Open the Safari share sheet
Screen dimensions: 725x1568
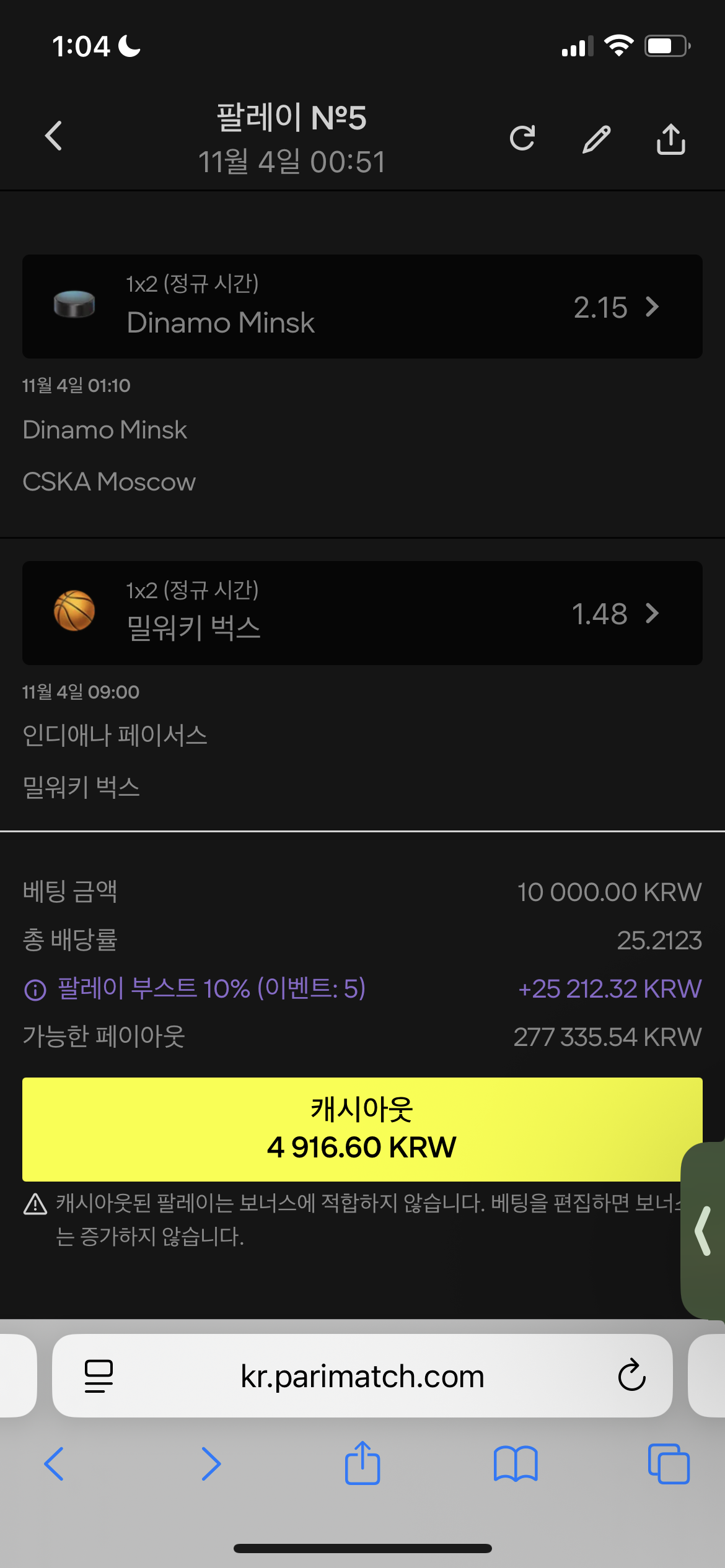[x=362, y=1463]
